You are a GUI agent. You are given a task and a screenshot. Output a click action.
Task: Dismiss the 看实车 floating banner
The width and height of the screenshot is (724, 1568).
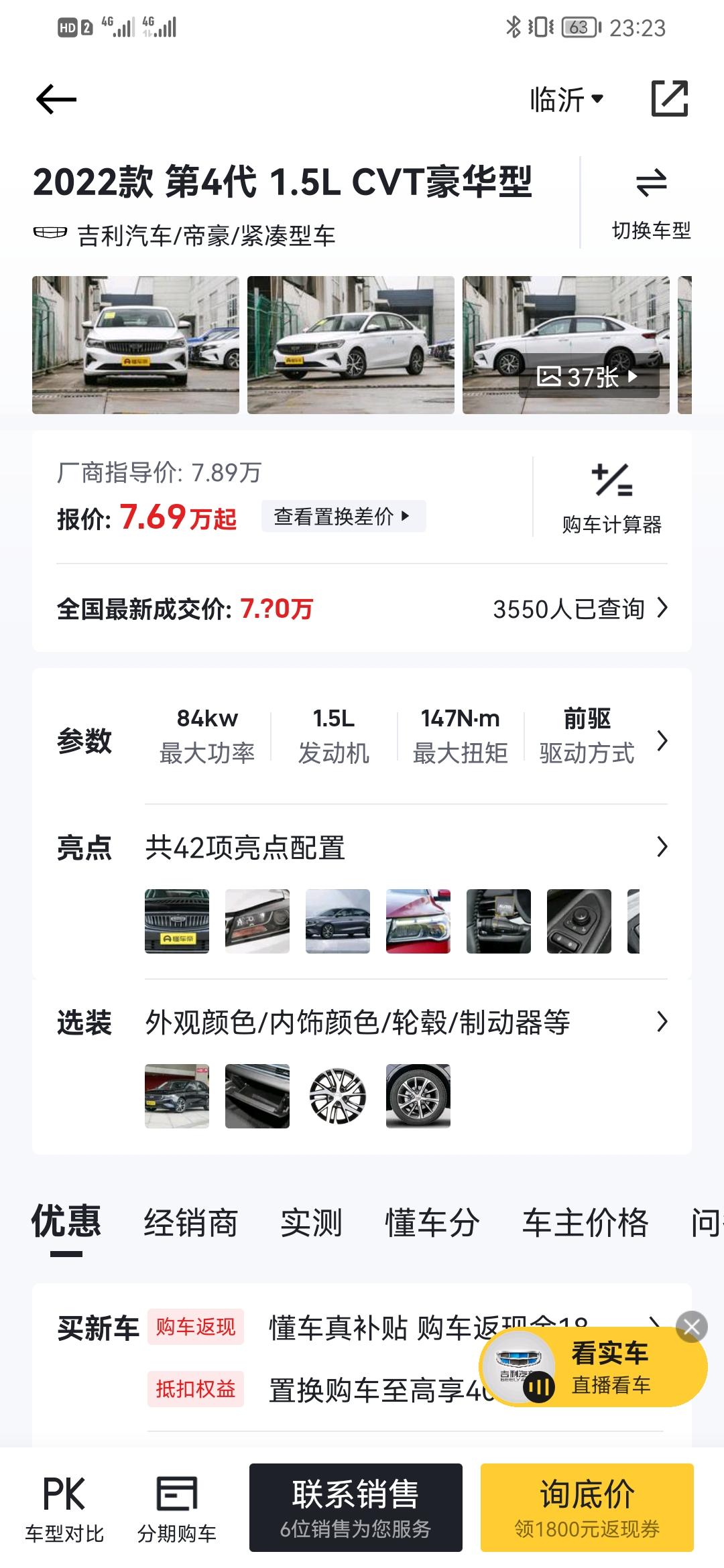click(692, 1326)
